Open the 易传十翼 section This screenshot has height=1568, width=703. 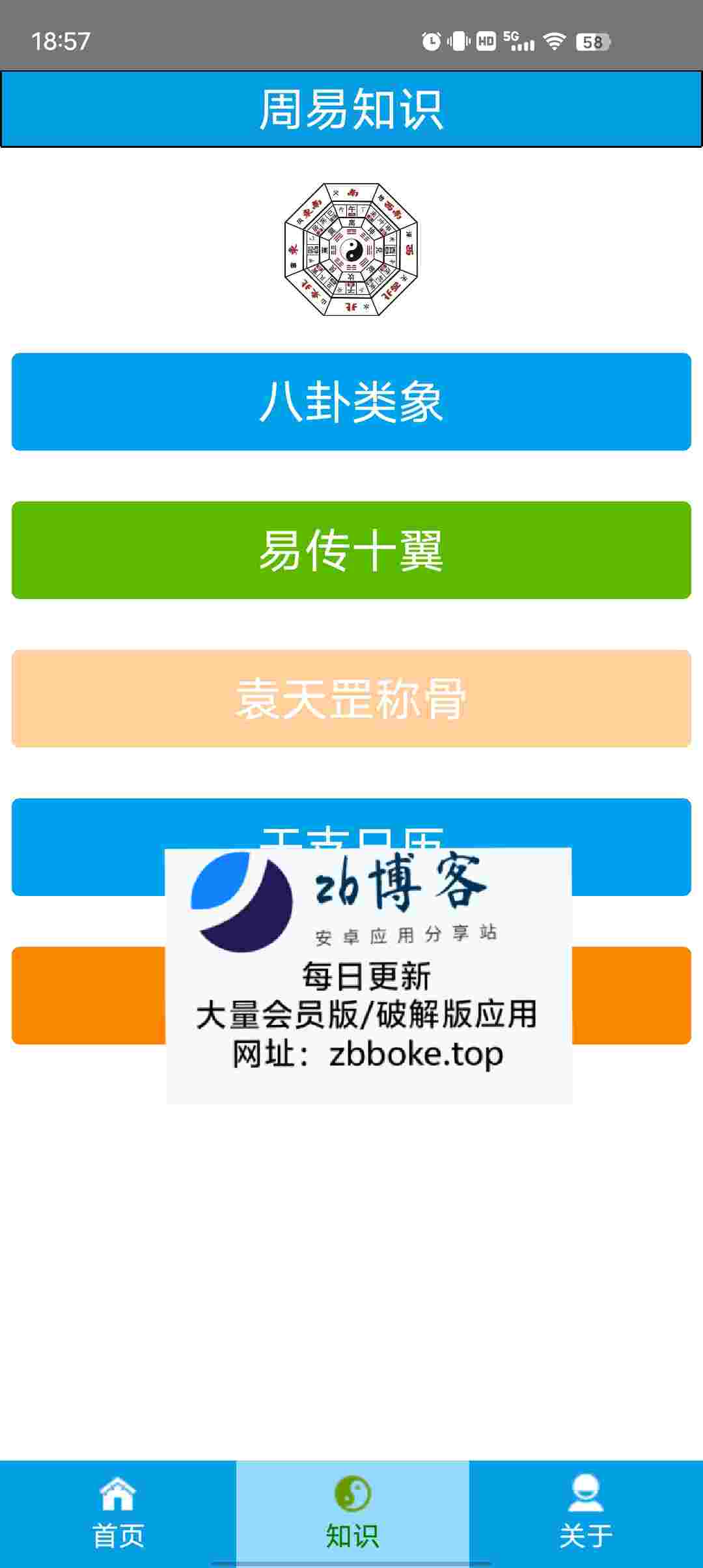(x=351, y=550)
